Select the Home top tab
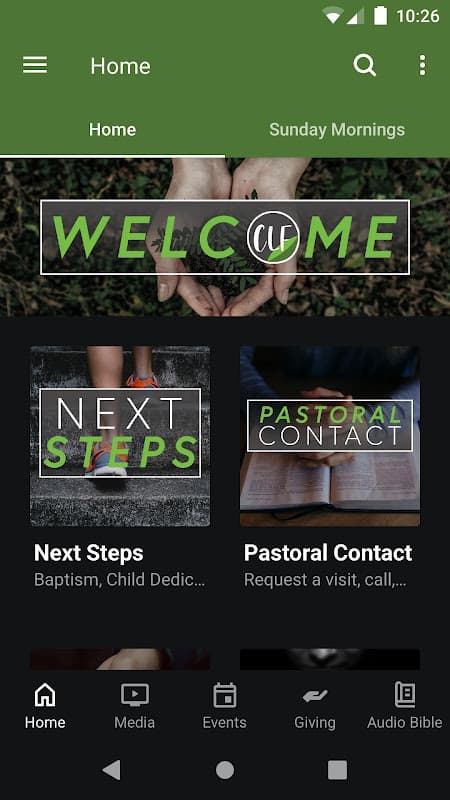Image resolution: width=450 pixels, height=800 pixels. 112,130
